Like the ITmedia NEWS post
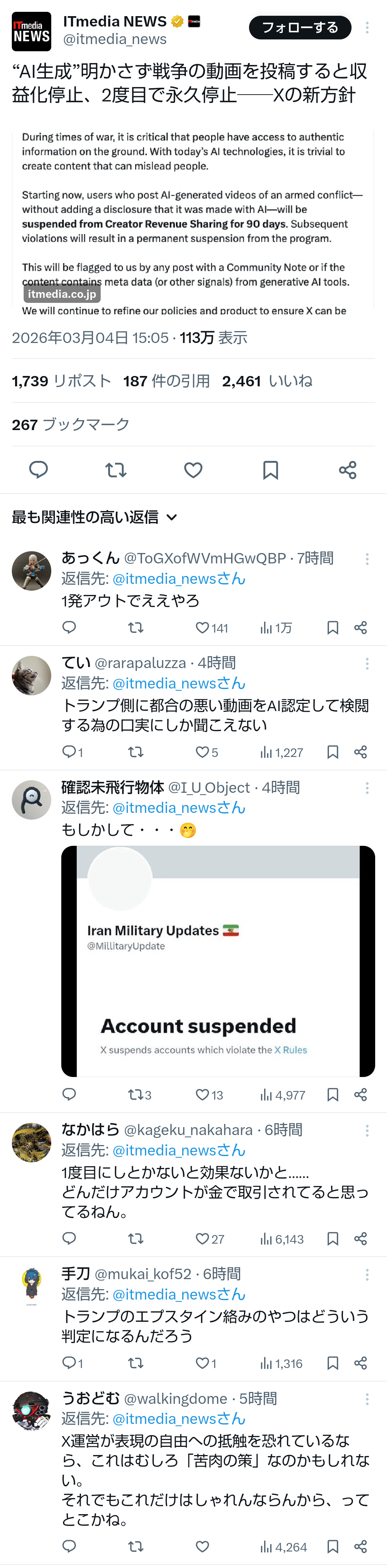 point(193,469)
